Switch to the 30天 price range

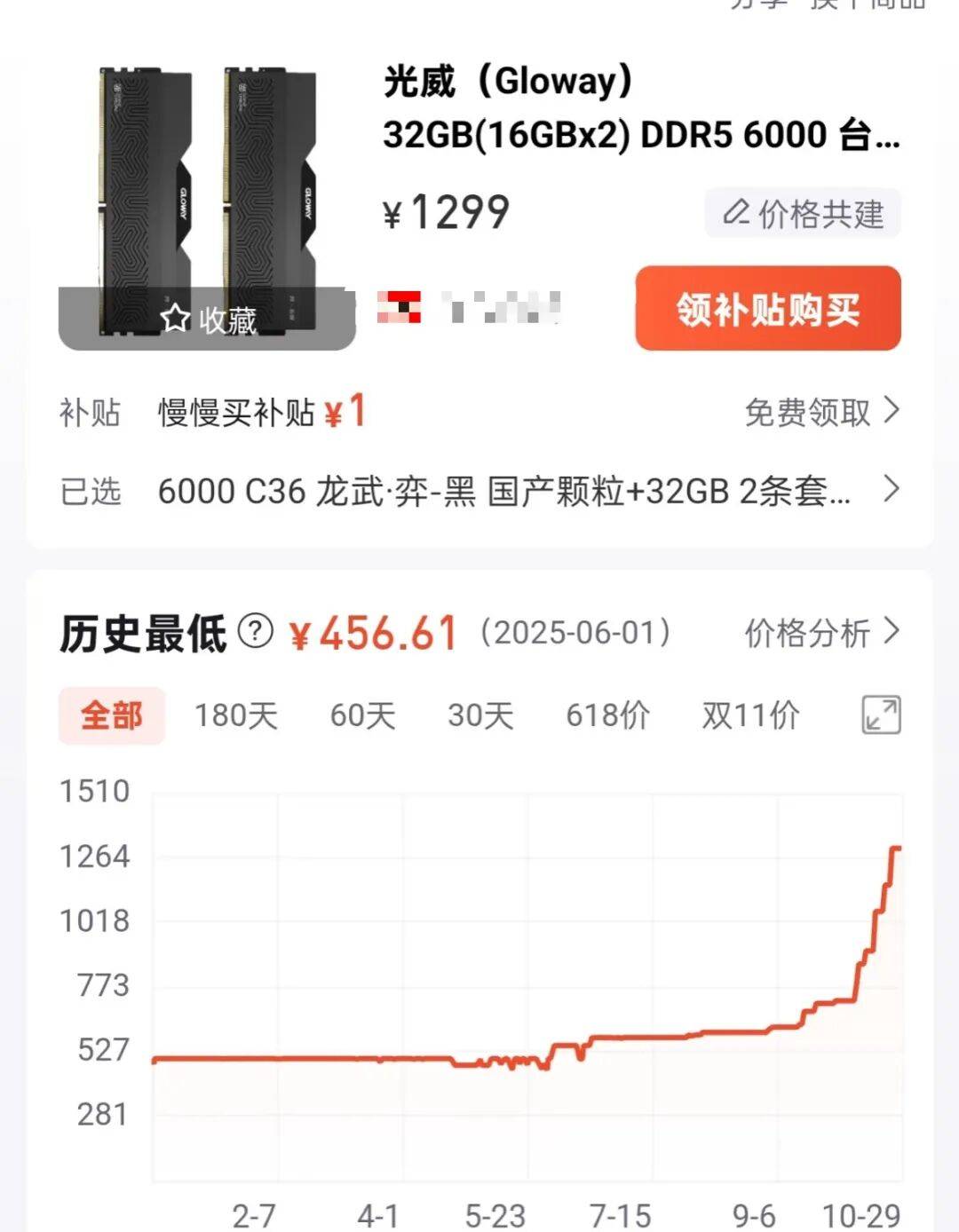480,715
